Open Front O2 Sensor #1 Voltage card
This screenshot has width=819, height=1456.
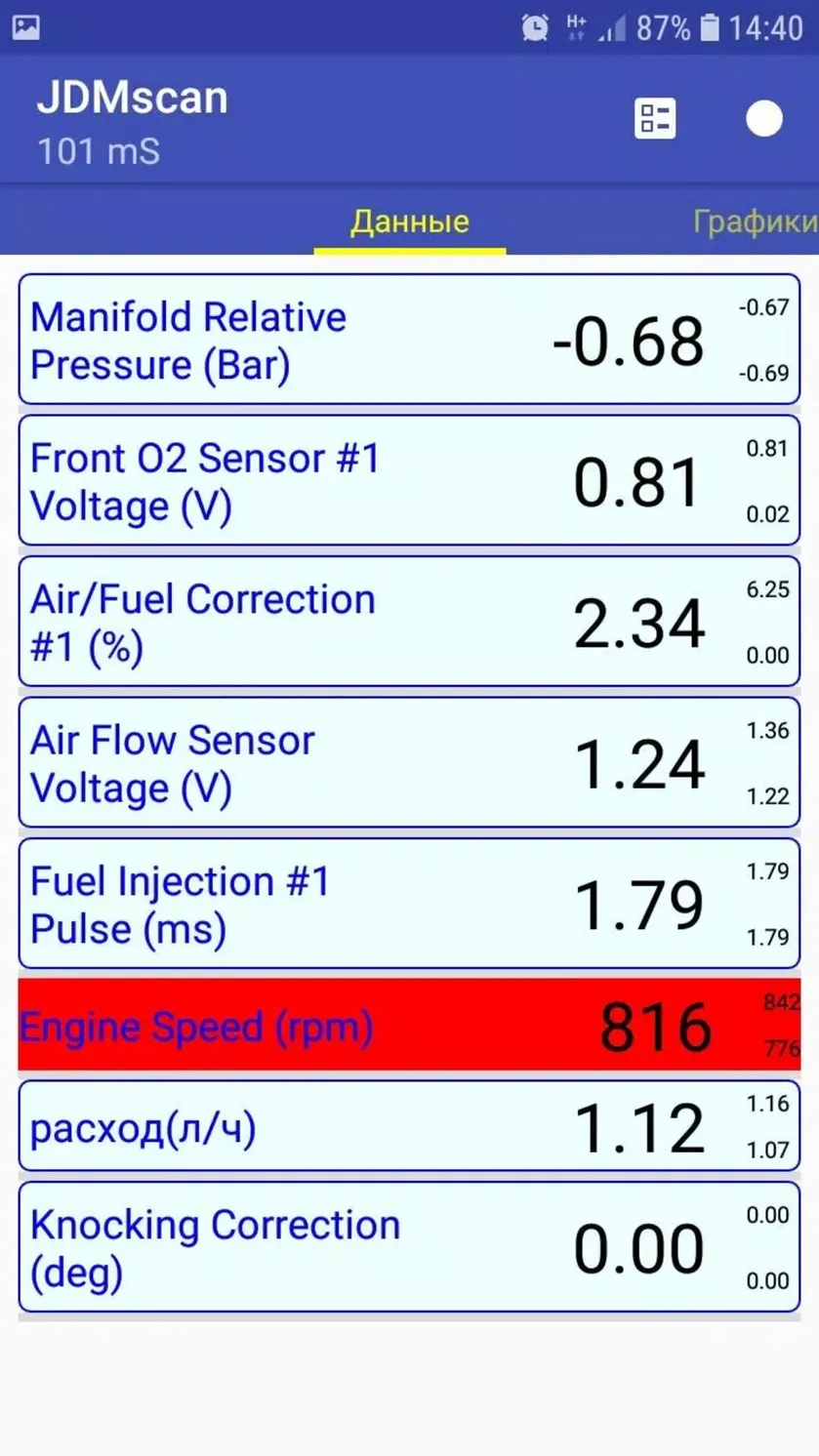coord(409,480)
